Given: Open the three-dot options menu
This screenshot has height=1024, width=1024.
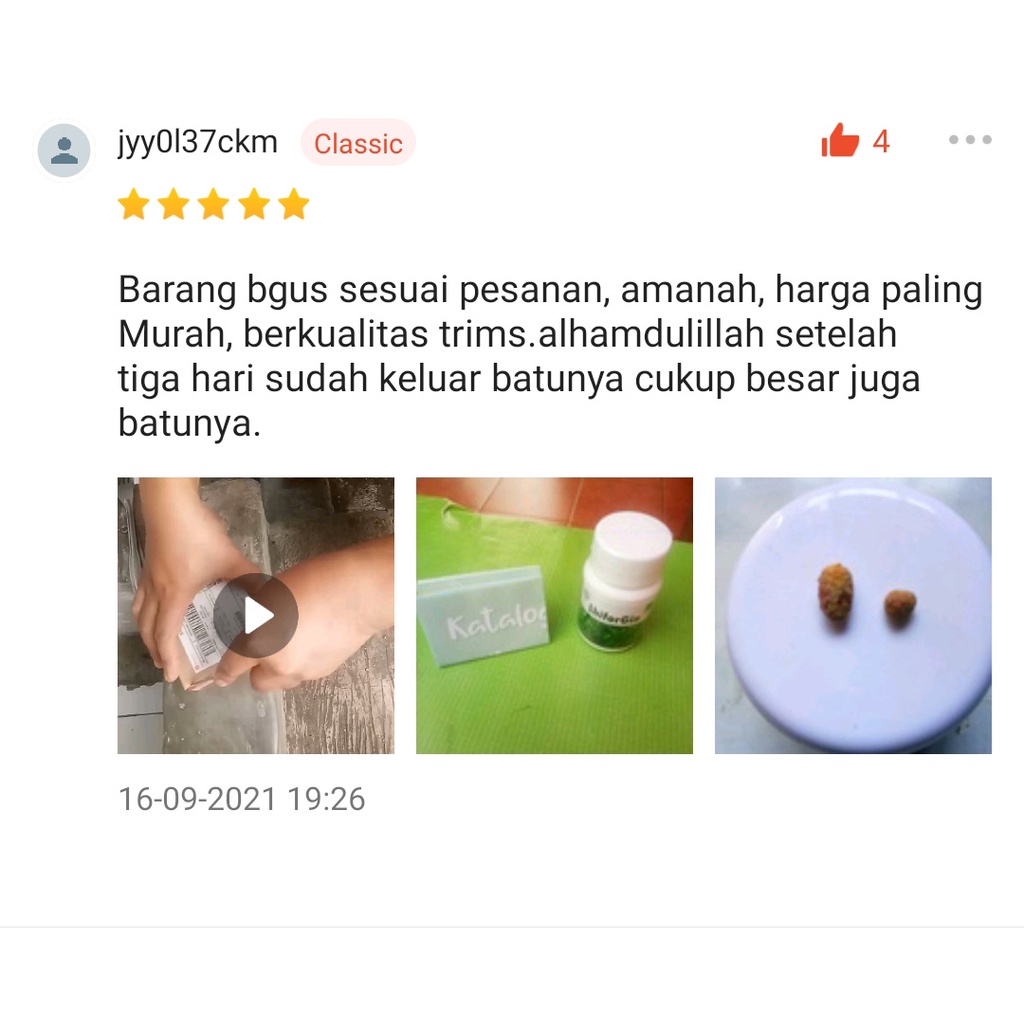Looking at the screenshot, I should (969, 140).
